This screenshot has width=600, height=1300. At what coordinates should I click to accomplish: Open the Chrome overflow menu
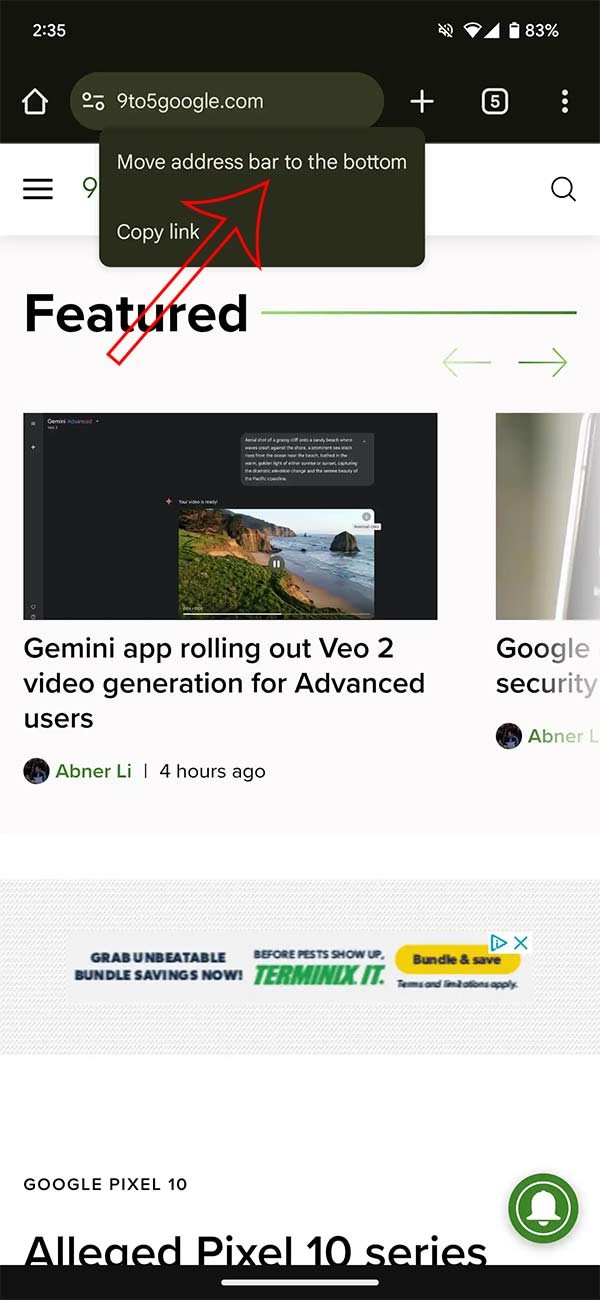tap(565, 101)
